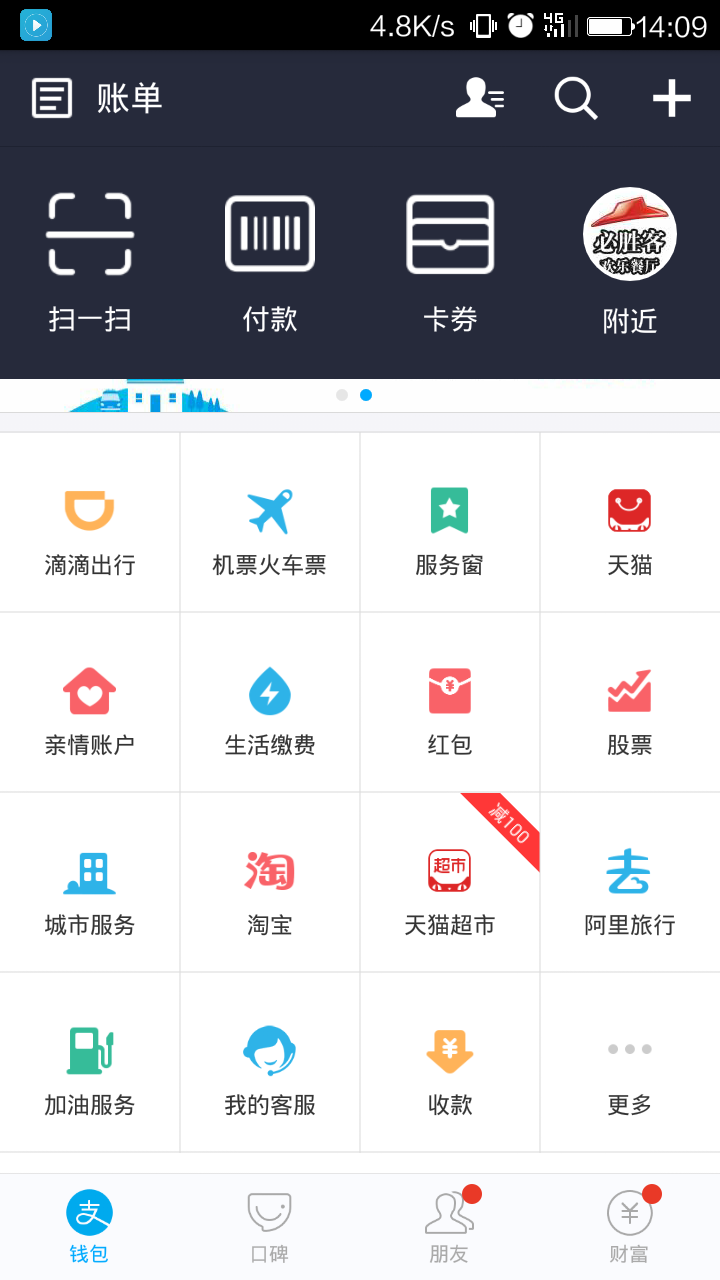Show 更多 more services
The width and height of the screenshot is (720, 1280).
point(630,1070)
